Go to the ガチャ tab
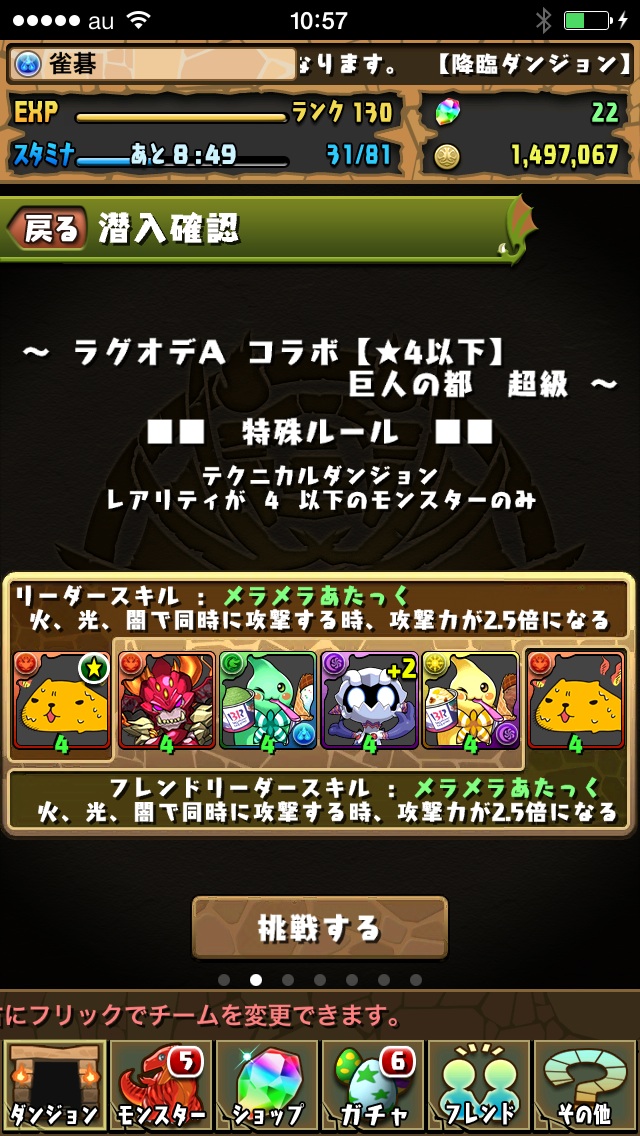The width and height of the screenshot is (640, 1136). tap(372, 1086)
